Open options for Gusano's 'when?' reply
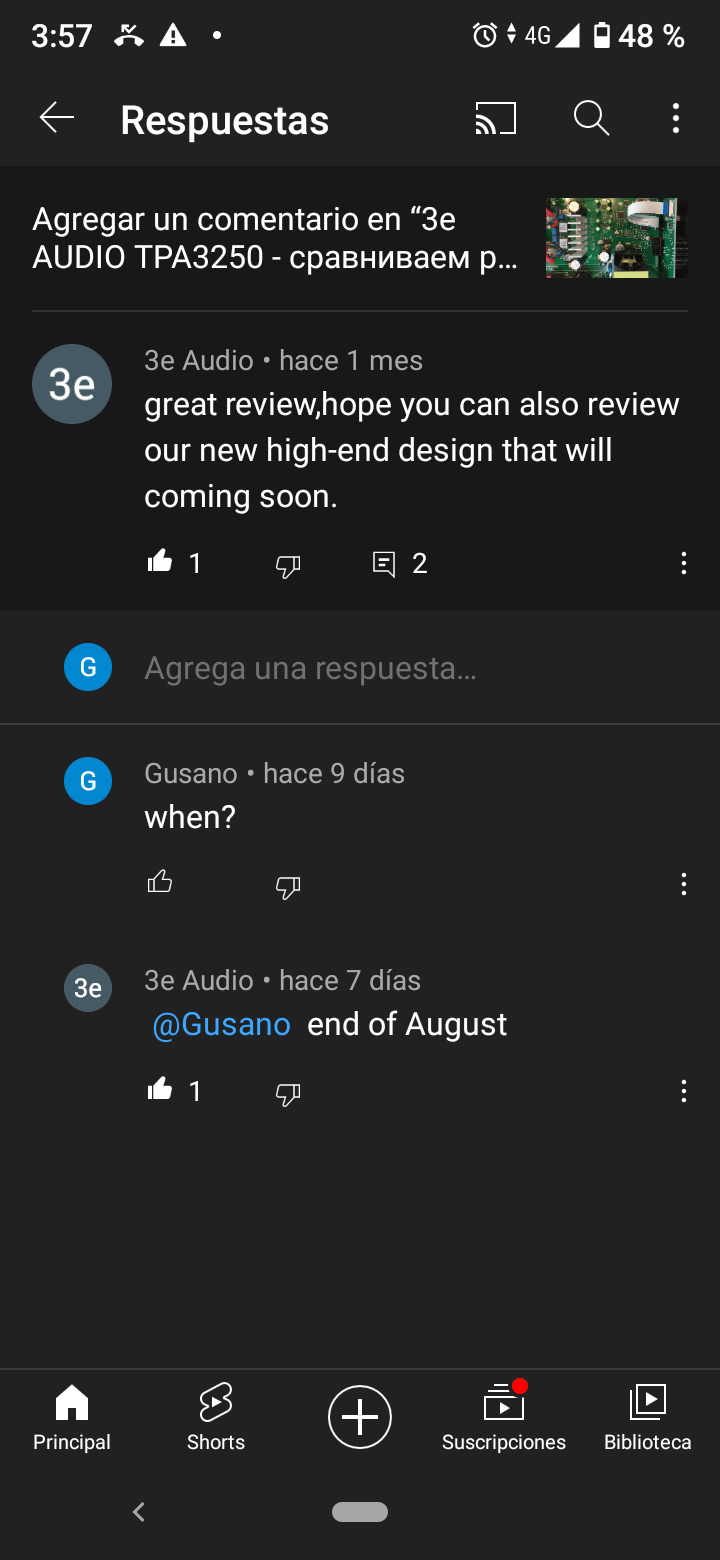The height and width of the screenshot is (1560, 720). click(x=684, y=884)
